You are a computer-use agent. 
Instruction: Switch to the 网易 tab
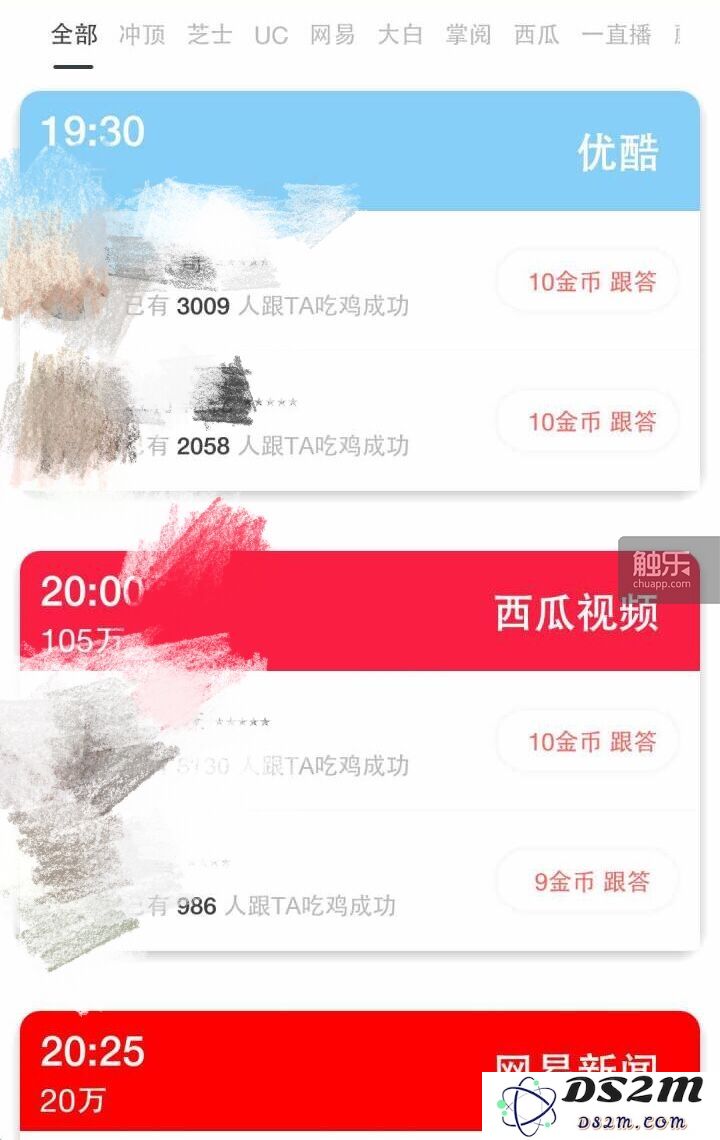point(332,35)
